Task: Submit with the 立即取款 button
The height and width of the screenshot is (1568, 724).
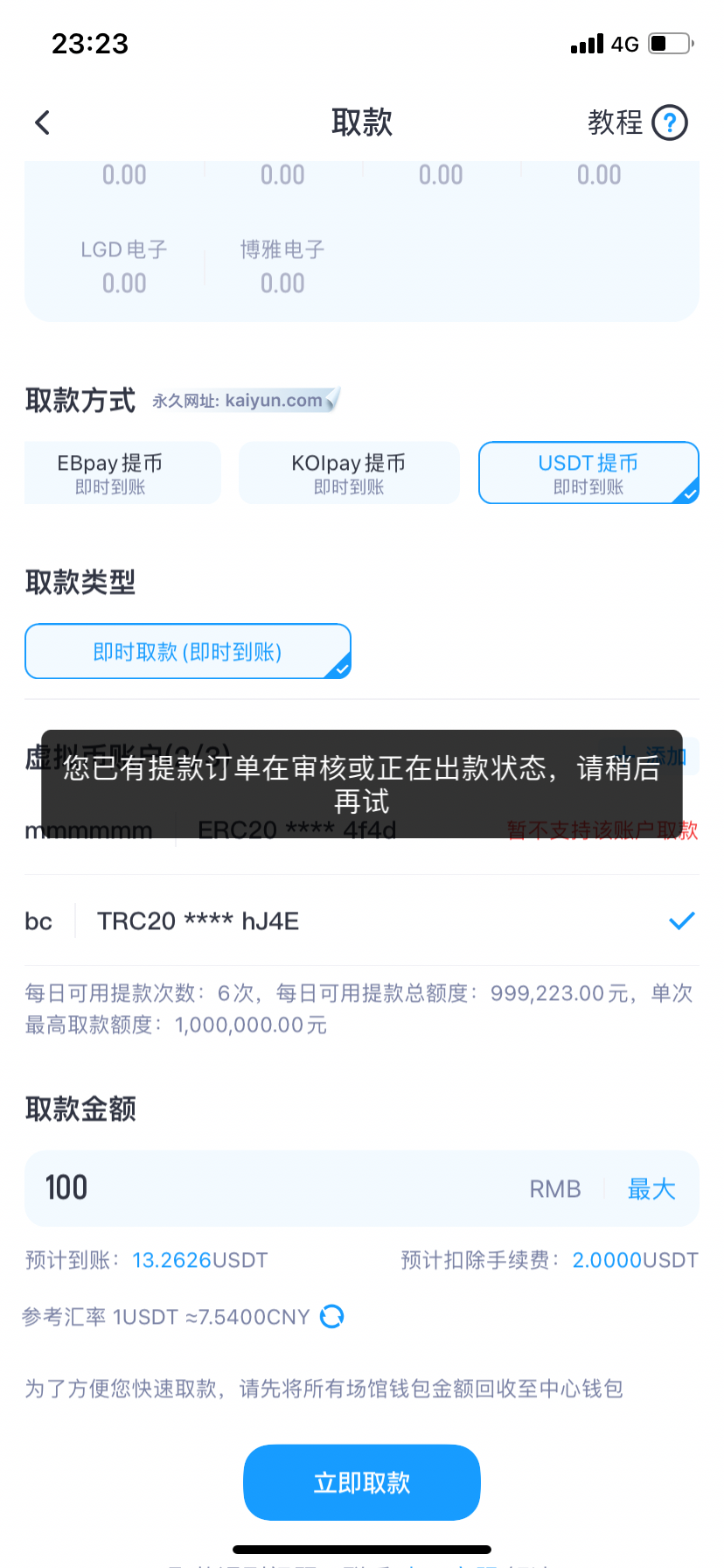Action: coord(361,1482)
